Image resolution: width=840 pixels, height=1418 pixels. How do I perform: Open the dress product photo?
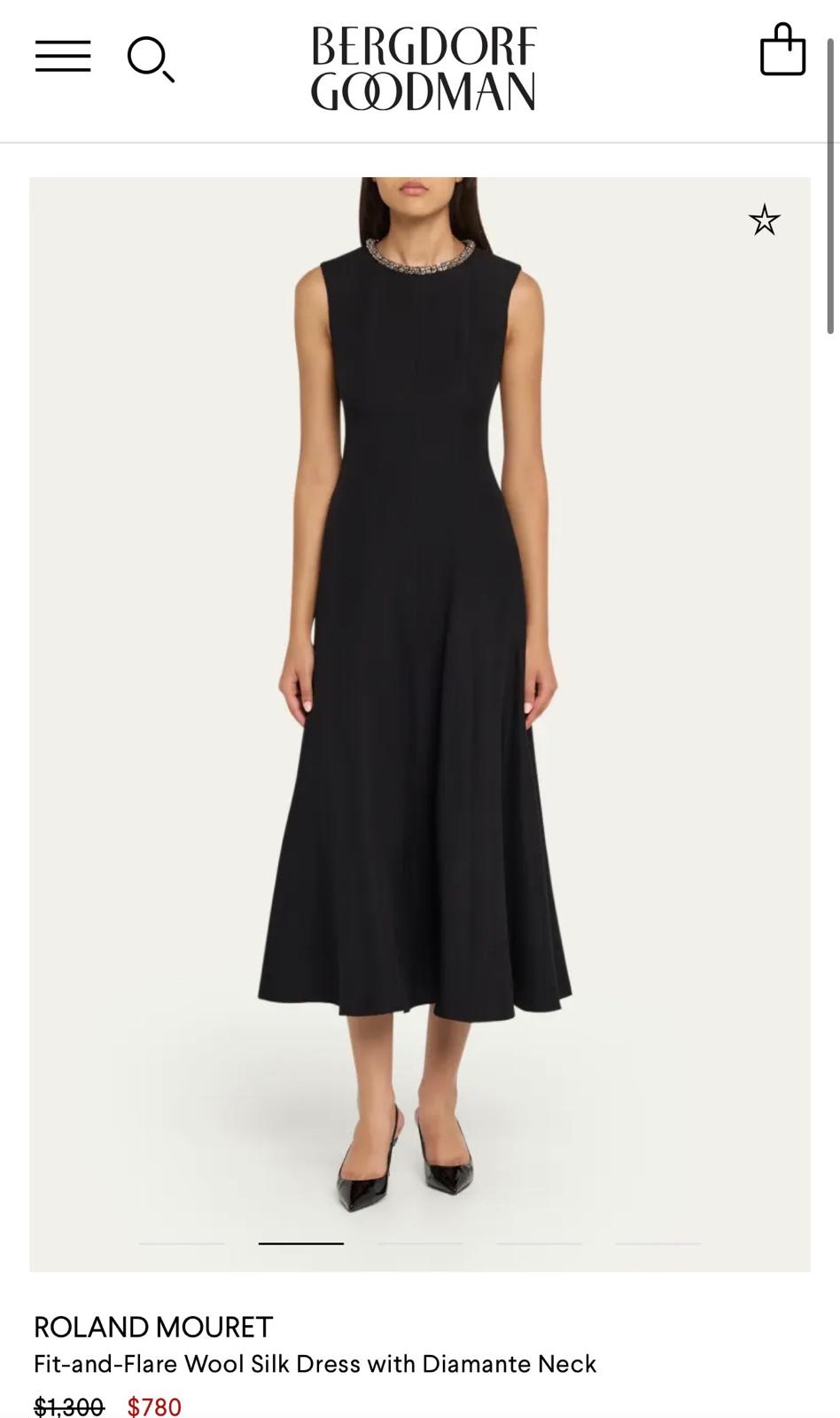coord(419,674)
